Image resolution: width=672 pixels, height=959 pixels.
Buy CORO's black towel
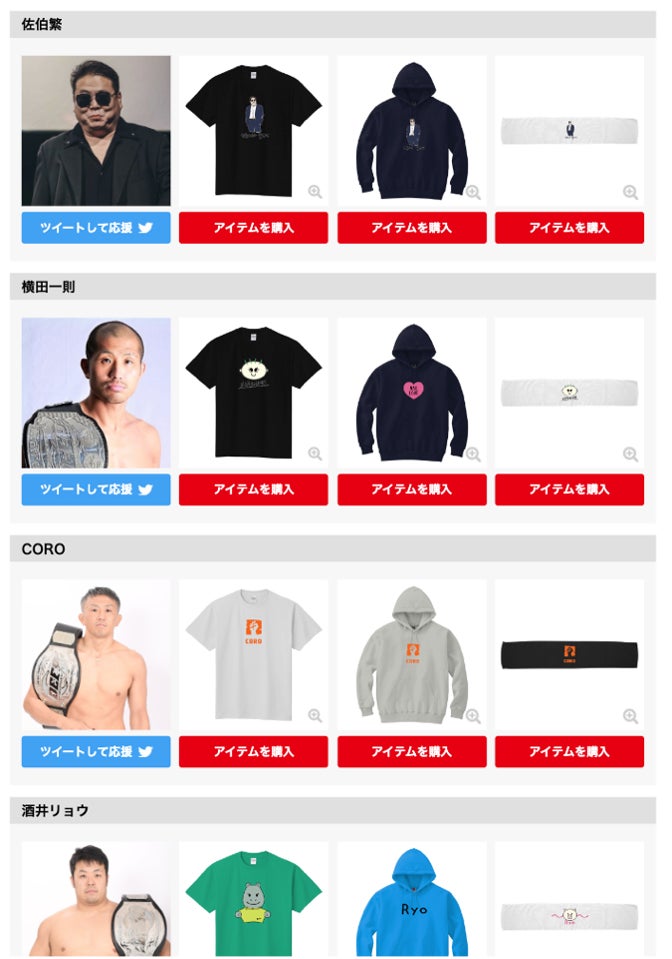[569, 751]
